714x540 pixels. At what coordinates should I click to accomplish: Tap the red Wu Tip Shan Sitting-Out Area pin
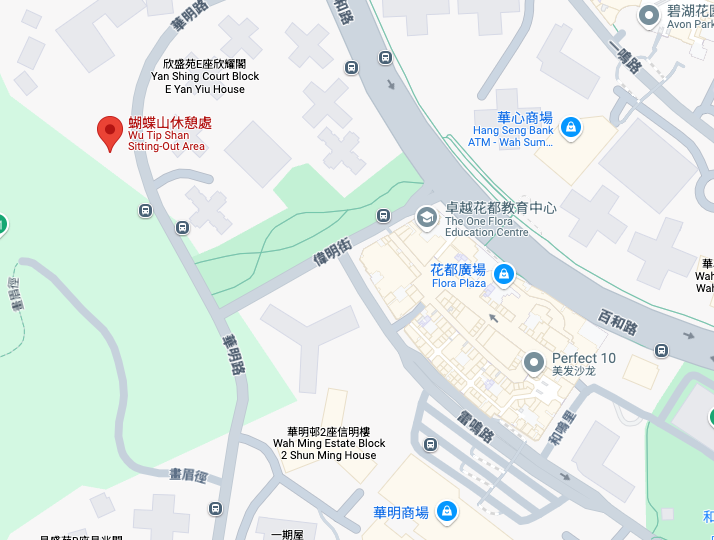[x=109, y=132]
